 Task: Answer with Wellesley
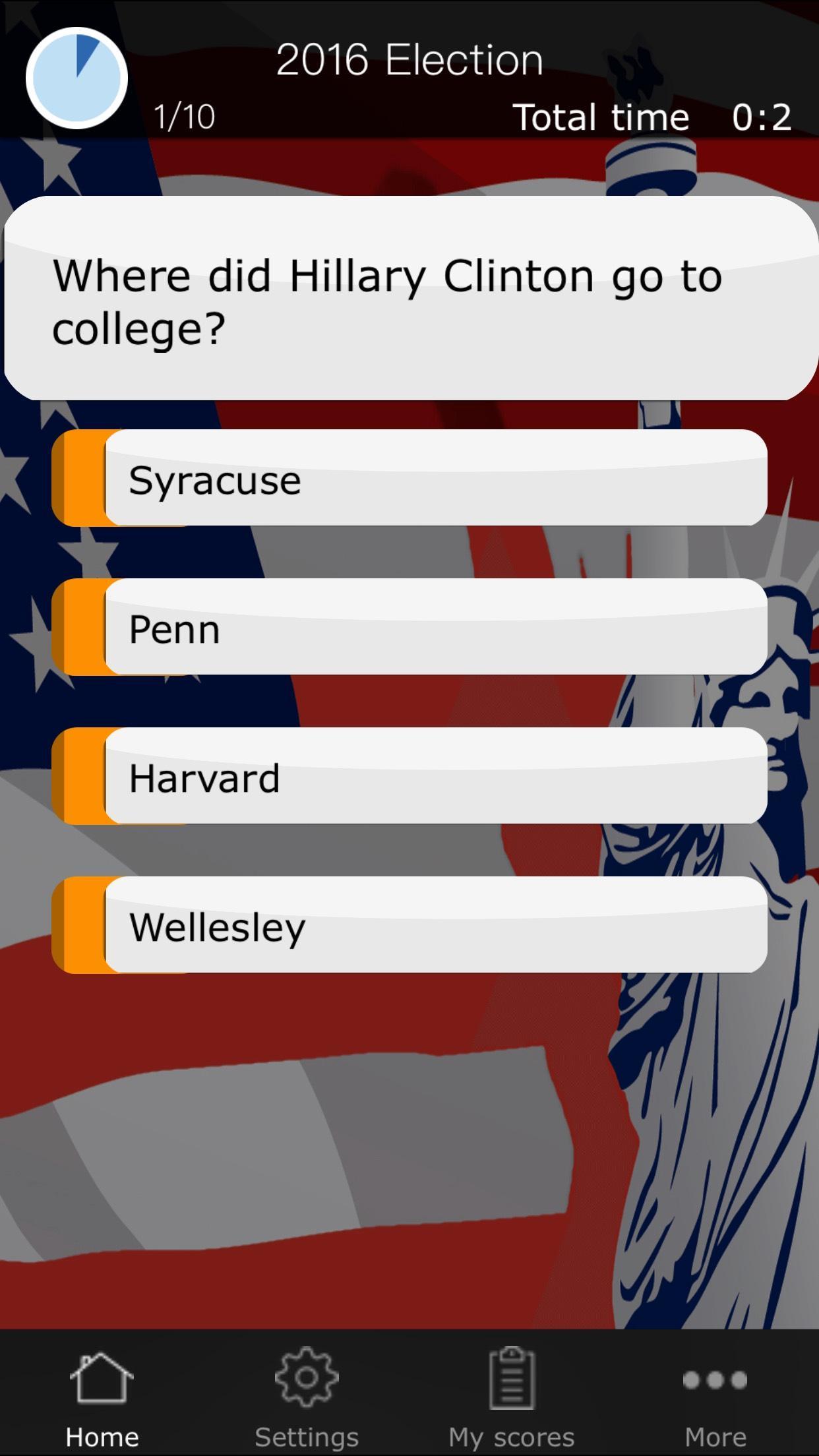[x=409, y=925]
